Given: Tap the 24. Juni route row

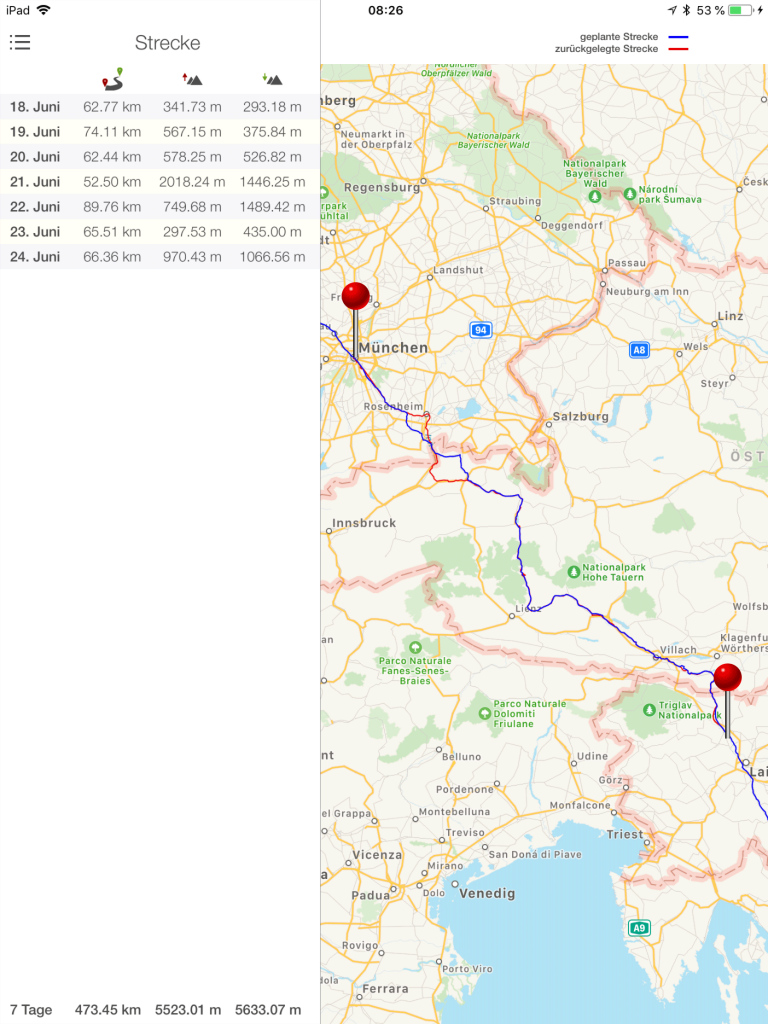Looking at the screenshot, I should (160, 257).
